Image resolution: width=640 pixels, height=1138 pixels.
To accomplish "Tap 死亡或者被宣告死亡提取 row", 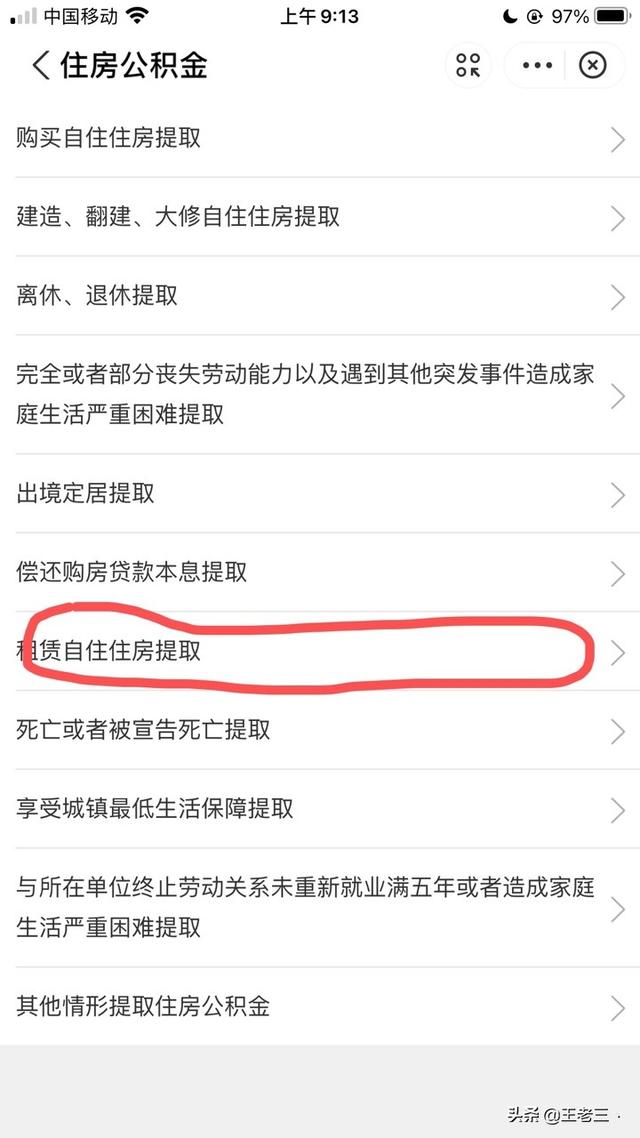I will click(x=320, y=730).
